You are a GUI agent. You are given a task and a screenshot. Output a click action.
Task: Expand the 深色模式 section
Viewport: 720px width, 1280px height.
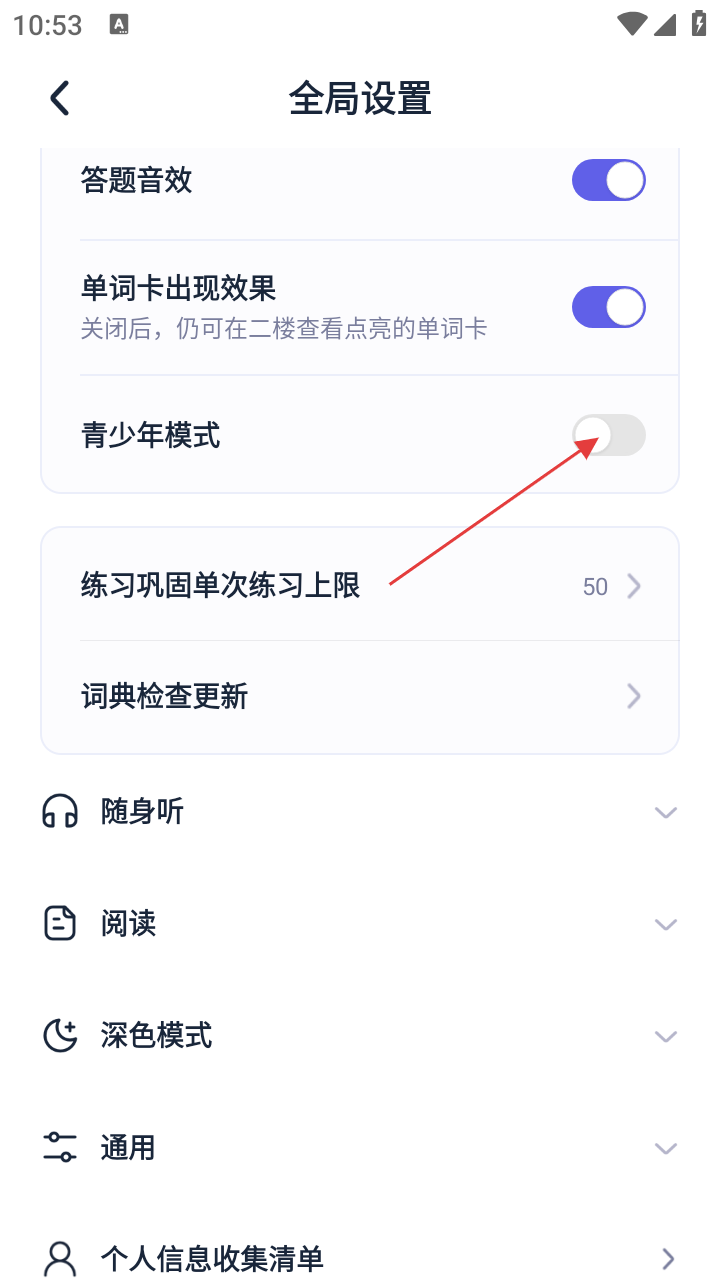pyautogui.click(x=360, y=1036)
